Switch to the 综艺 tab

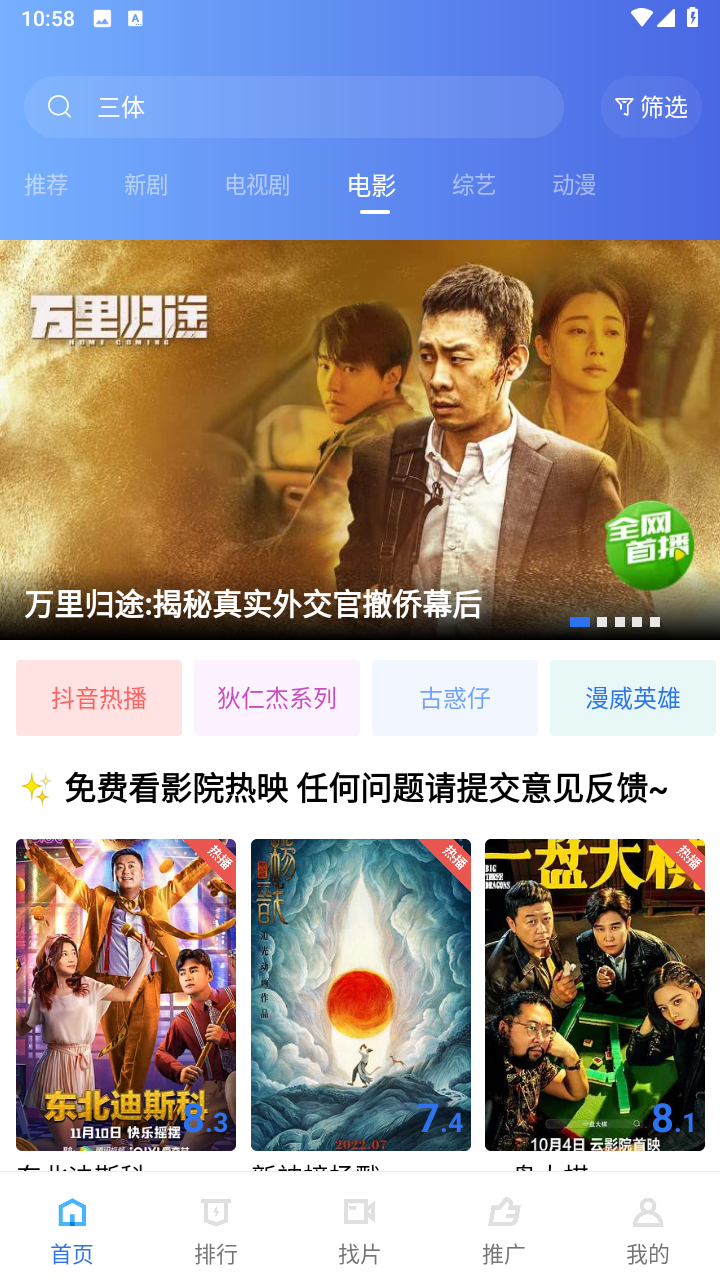473,185
